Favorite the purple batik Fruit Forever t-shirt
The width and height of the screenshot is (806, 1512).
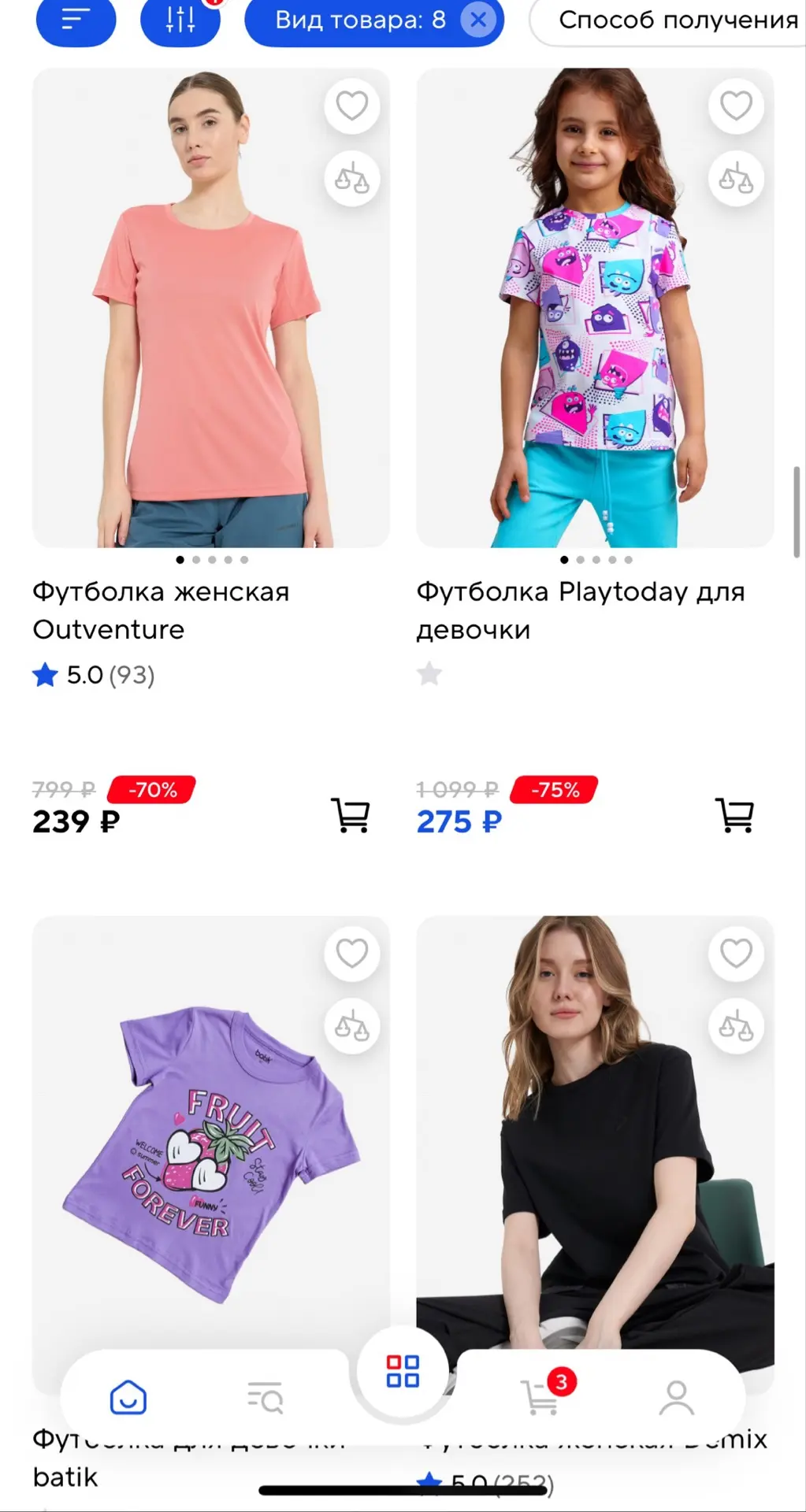352,953
